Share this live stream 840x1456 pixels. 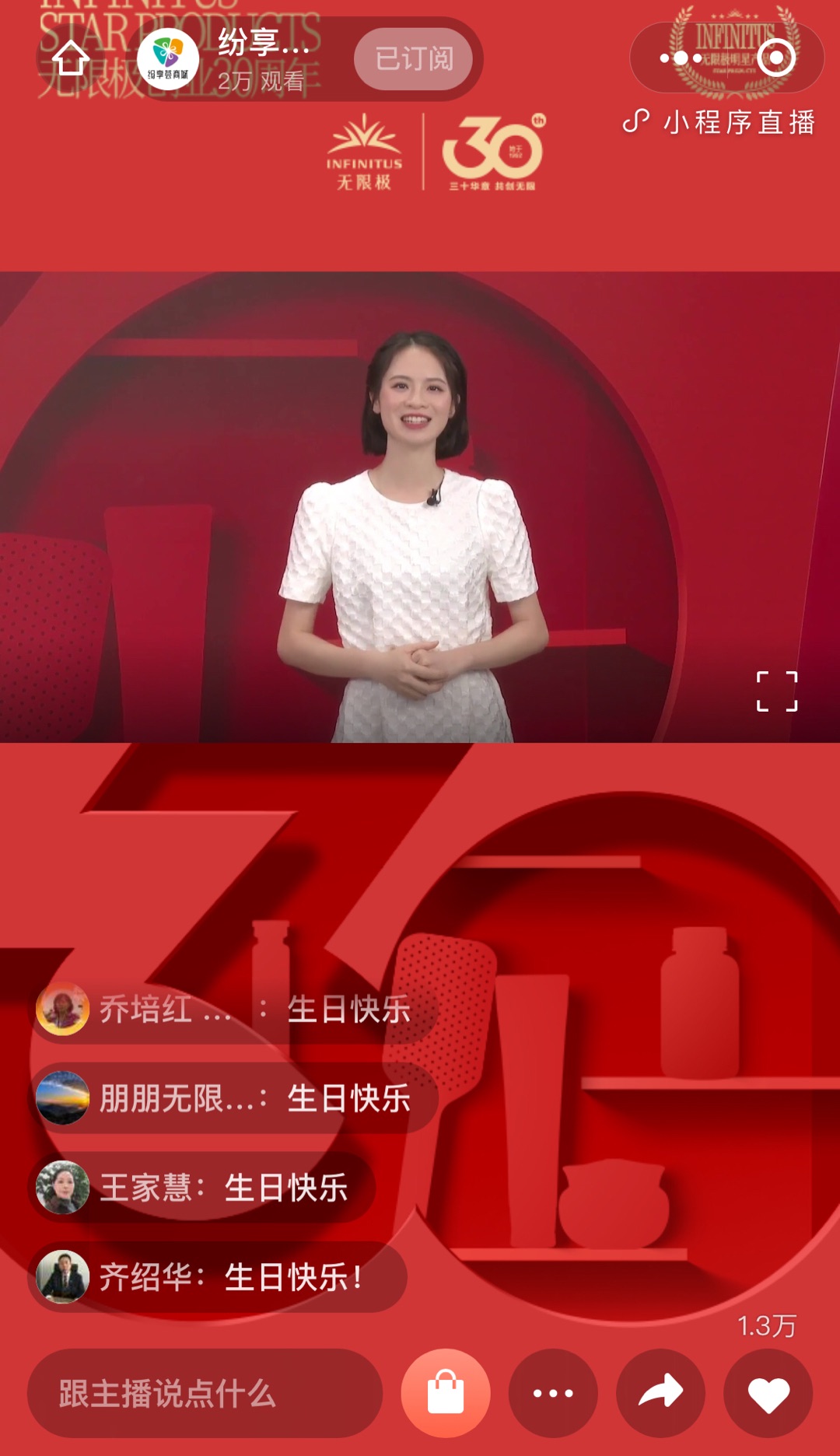[660, 1393]
